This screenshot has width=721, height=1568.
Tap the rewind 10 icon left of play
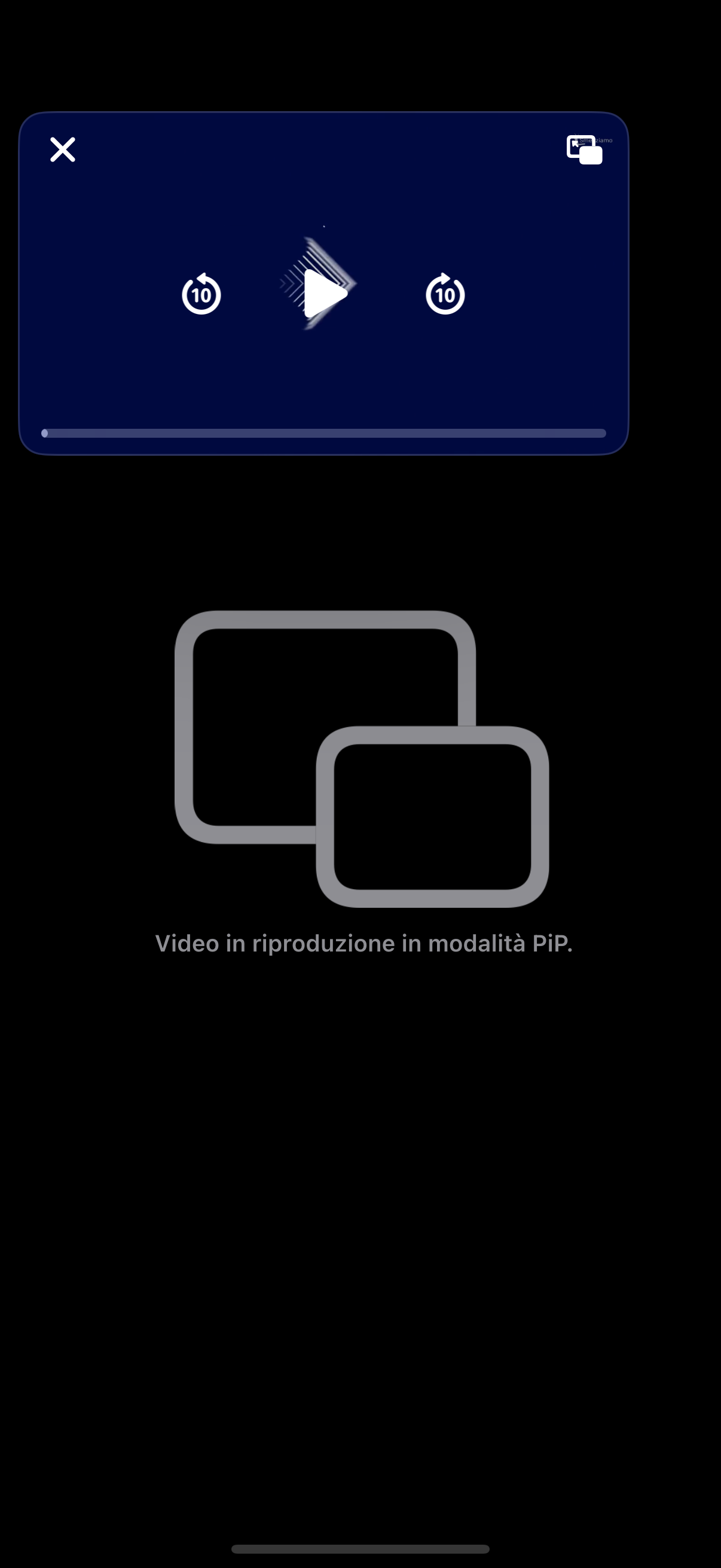(201, 295)
